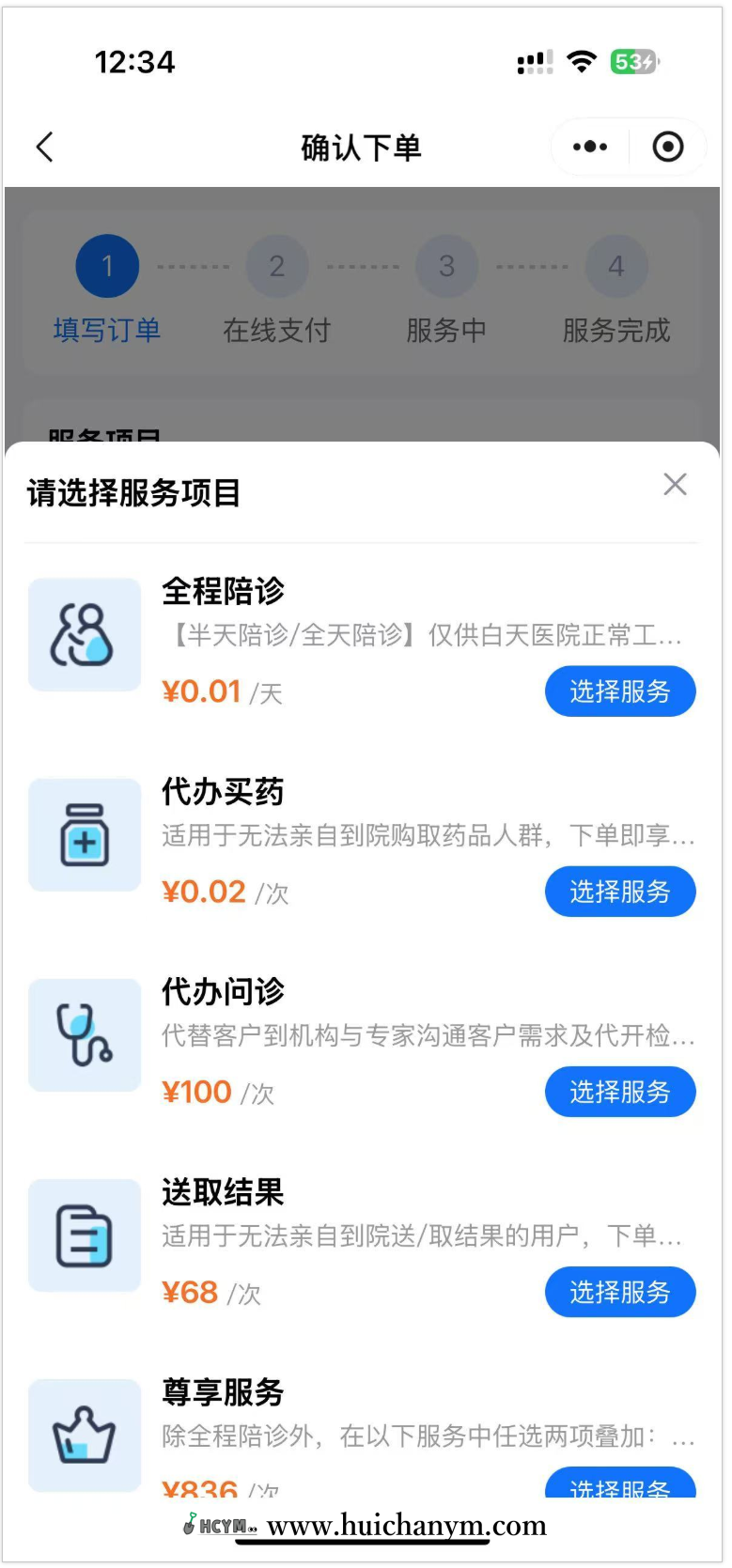The image size is (732, 1568).
Task: Click the 全程陪诊 accompaniment service icon
Action: click(x=85, y=634)
